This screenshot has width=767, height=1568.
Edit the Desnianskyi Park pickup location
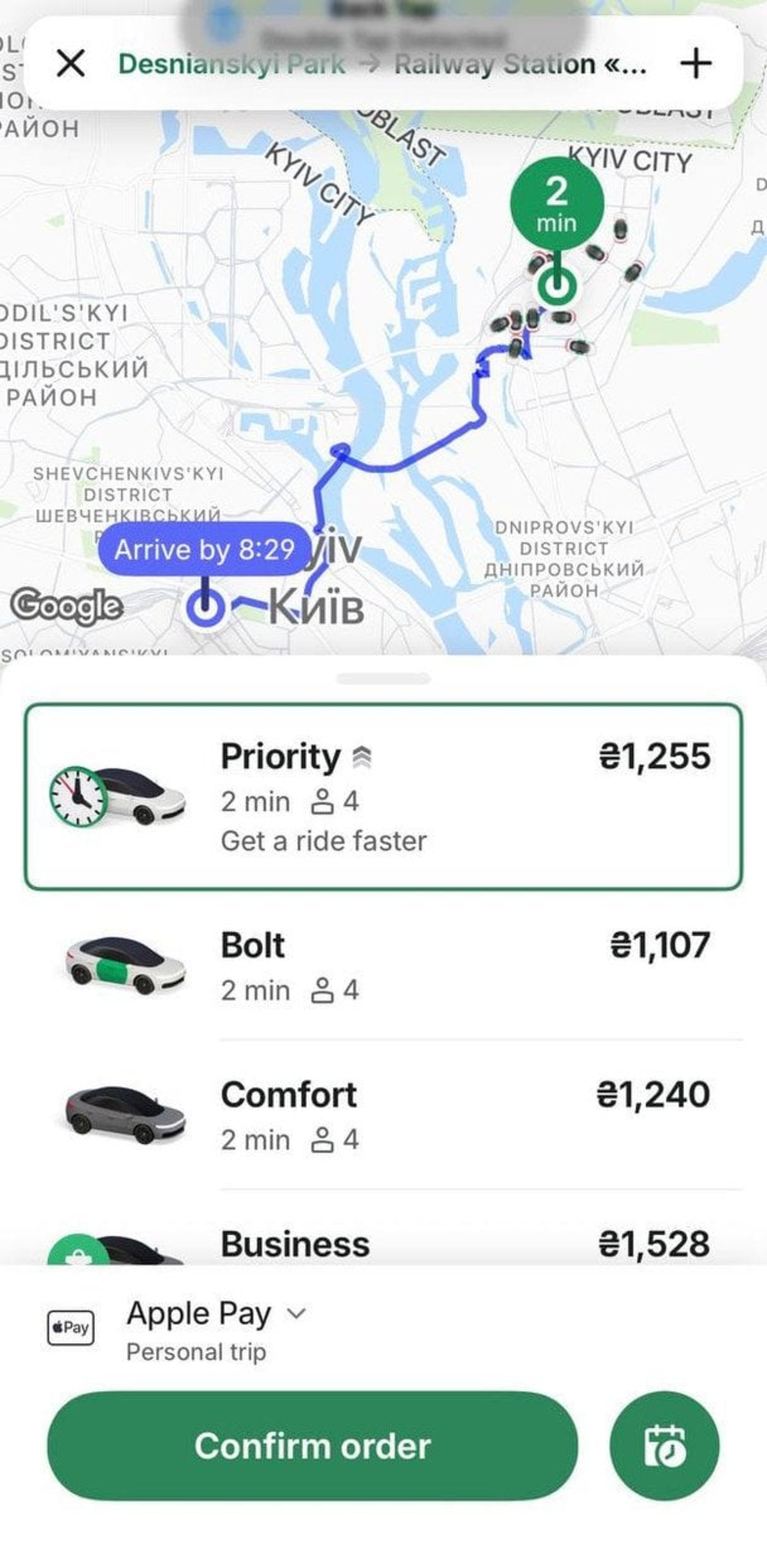[231, 64]
